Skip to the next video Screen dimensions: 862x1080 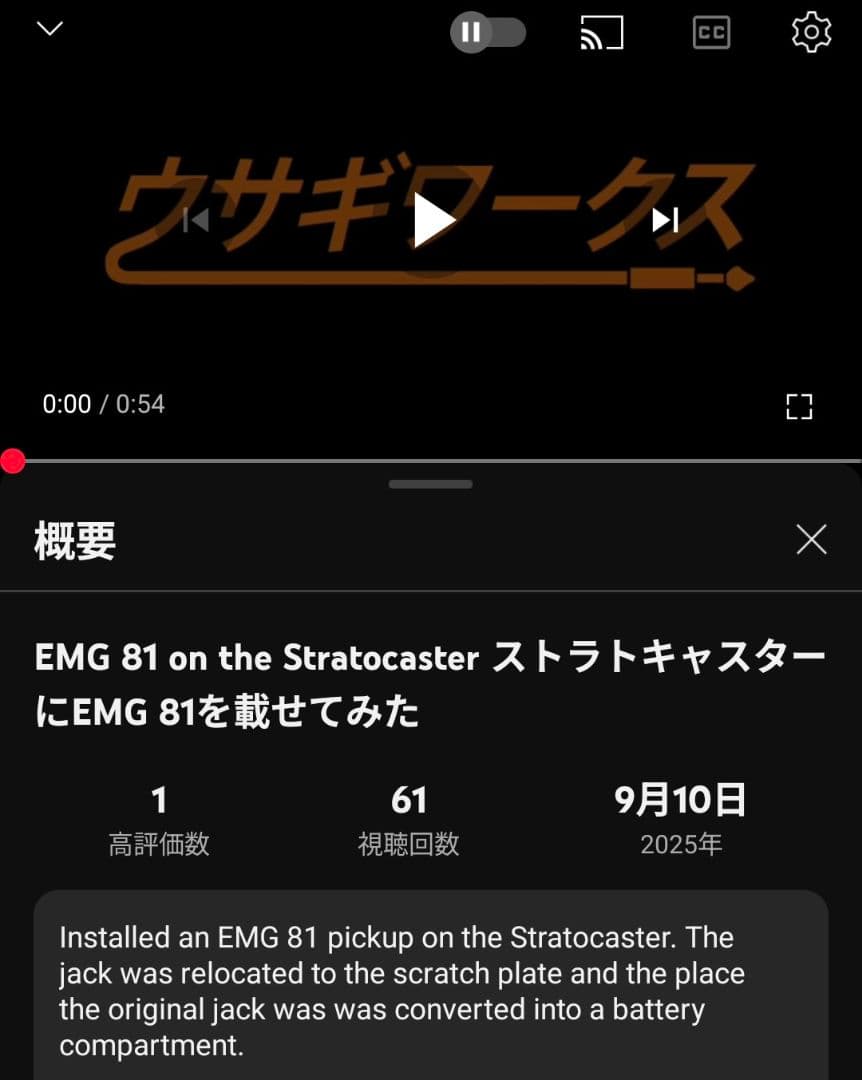click(663, 220)
